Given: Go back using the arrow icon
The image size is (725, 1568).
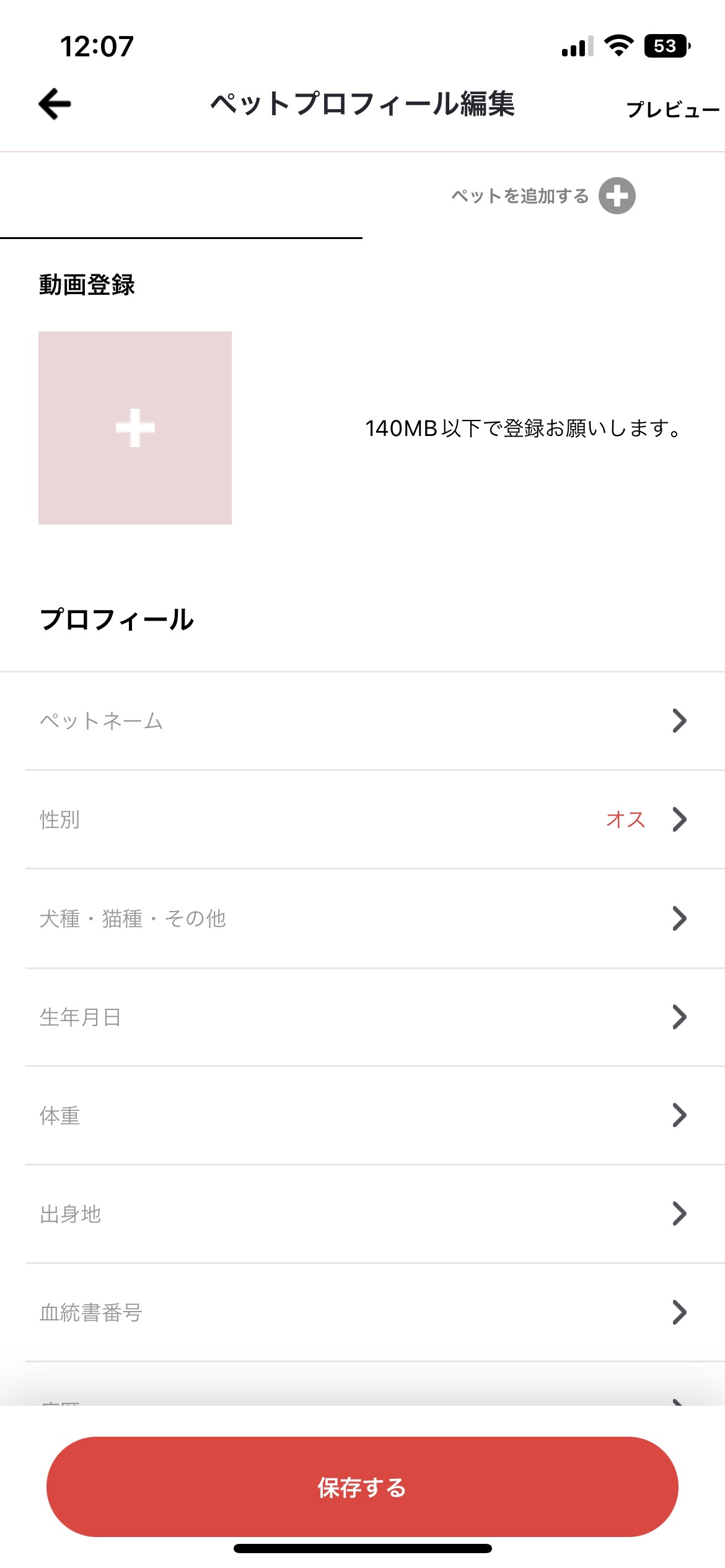Looking at the screenshot, I should click(55, 104).
